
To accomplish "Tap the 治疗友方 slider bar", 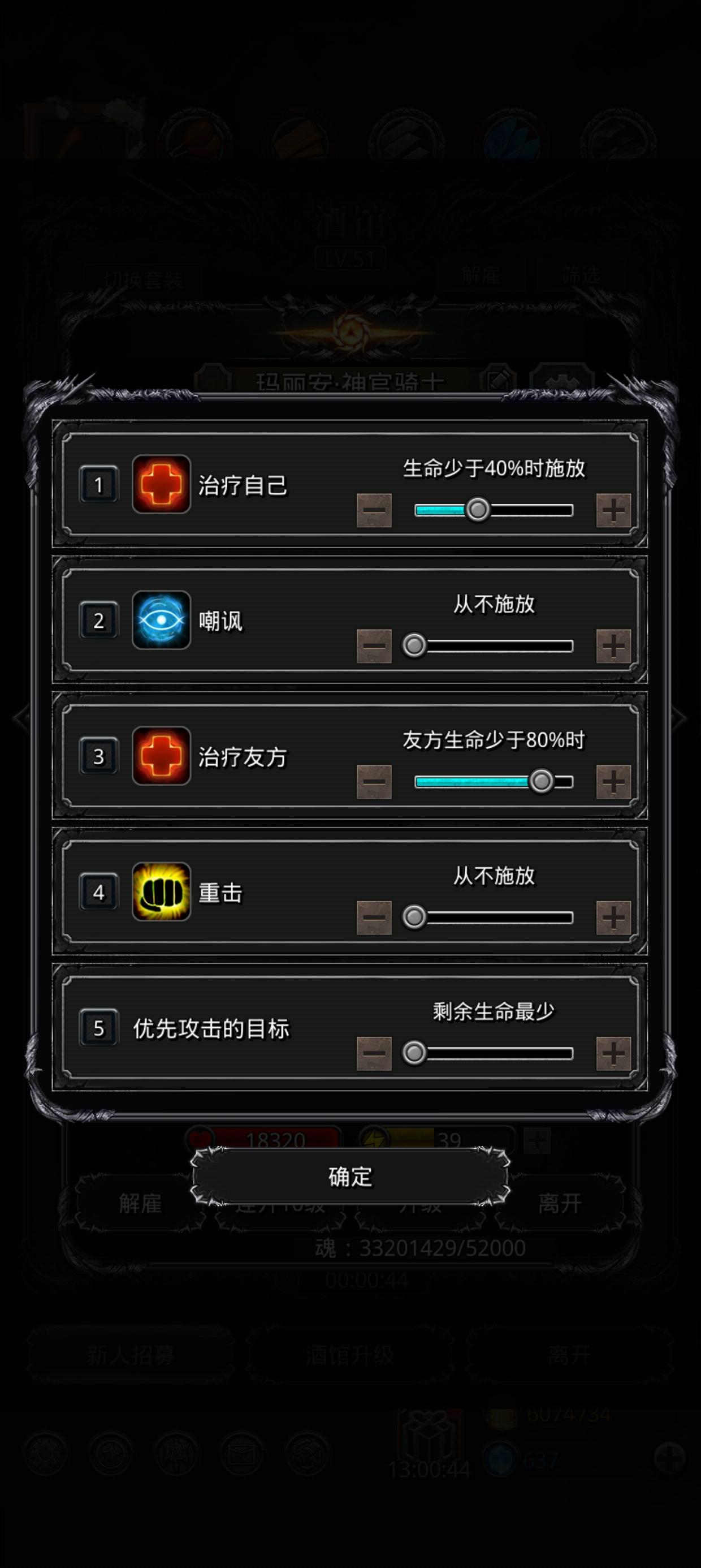I will [x=494, y=782].
